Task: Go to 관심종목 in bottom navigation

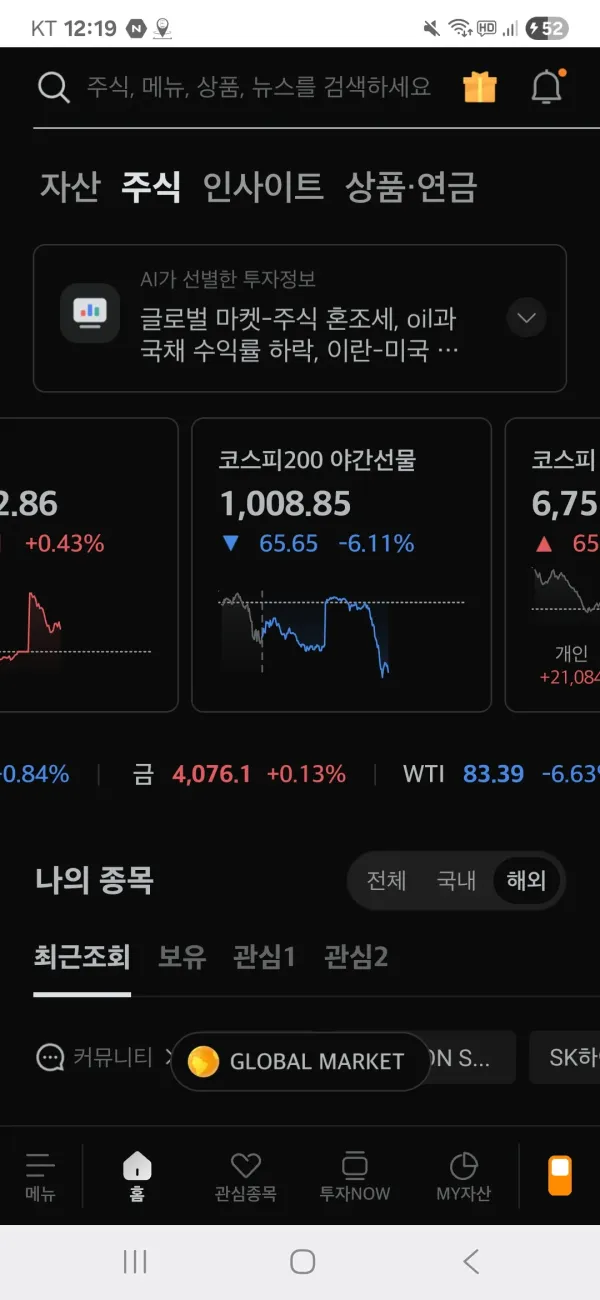Action: click(245, 1176)
